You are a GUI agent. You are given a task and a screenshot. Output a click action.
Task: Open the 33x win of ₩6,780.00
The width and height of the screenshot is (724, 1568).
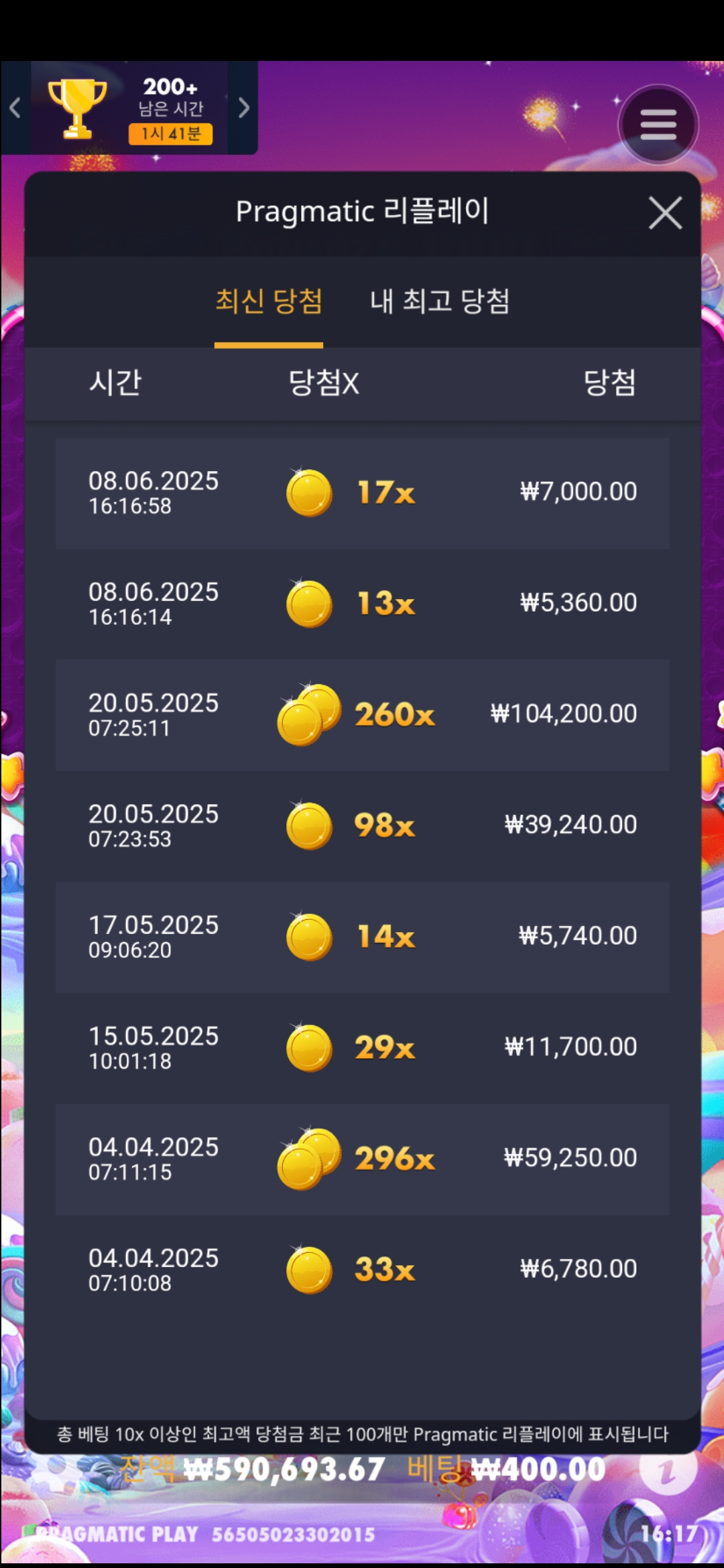[362, 1270]
